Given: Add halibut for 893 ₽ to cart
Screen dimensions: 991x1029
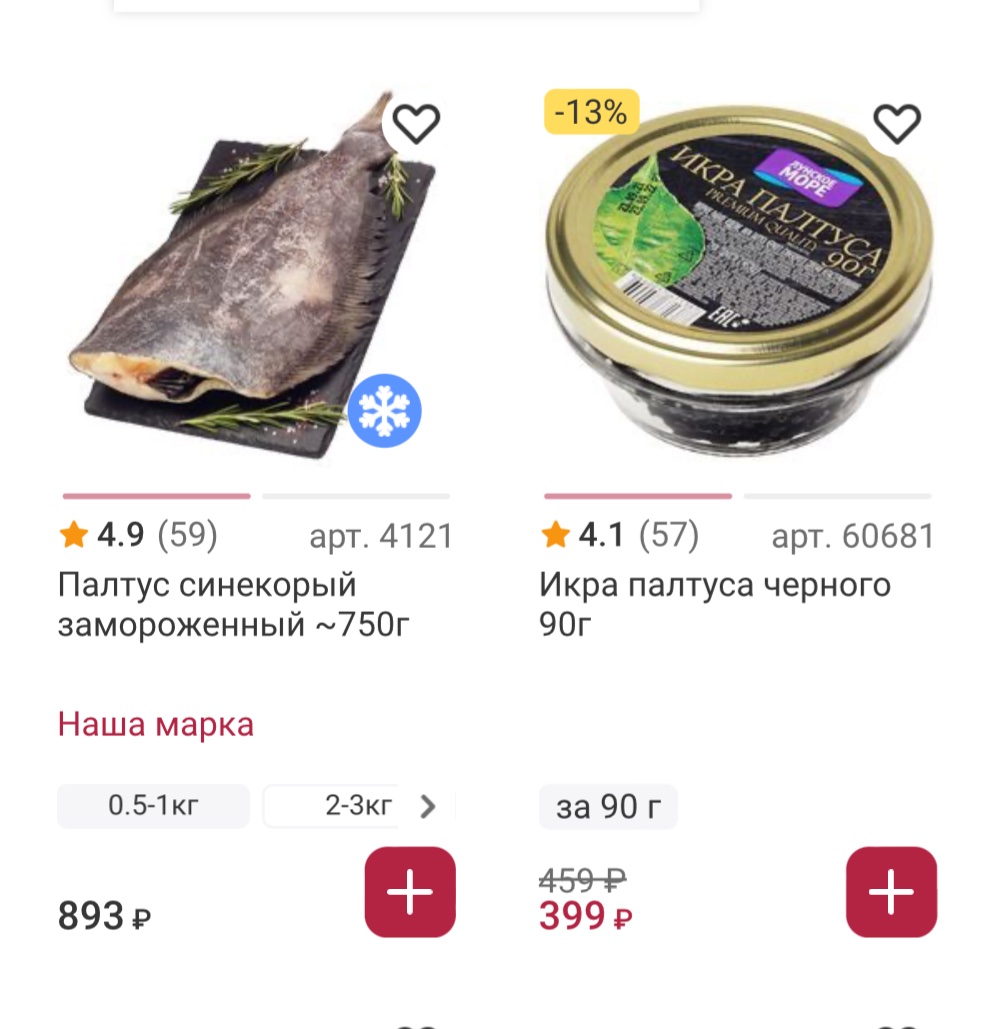Looking at the screenshot, I should (x=409, y=892).
